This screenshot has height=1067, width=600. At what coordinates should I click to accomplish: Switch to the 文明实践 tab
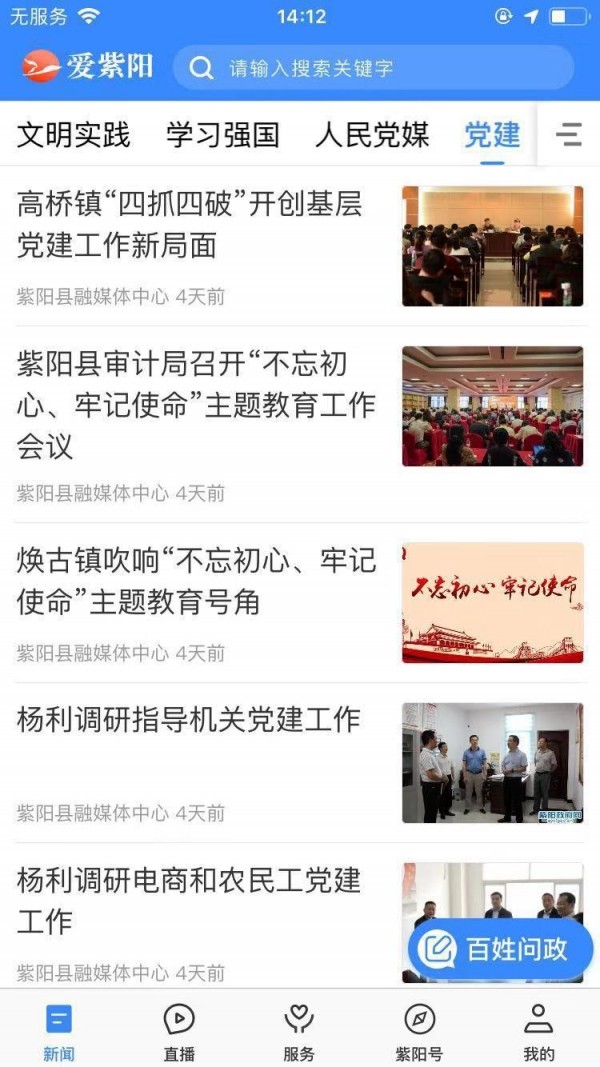pyautogui.click(x=74, y=135)
